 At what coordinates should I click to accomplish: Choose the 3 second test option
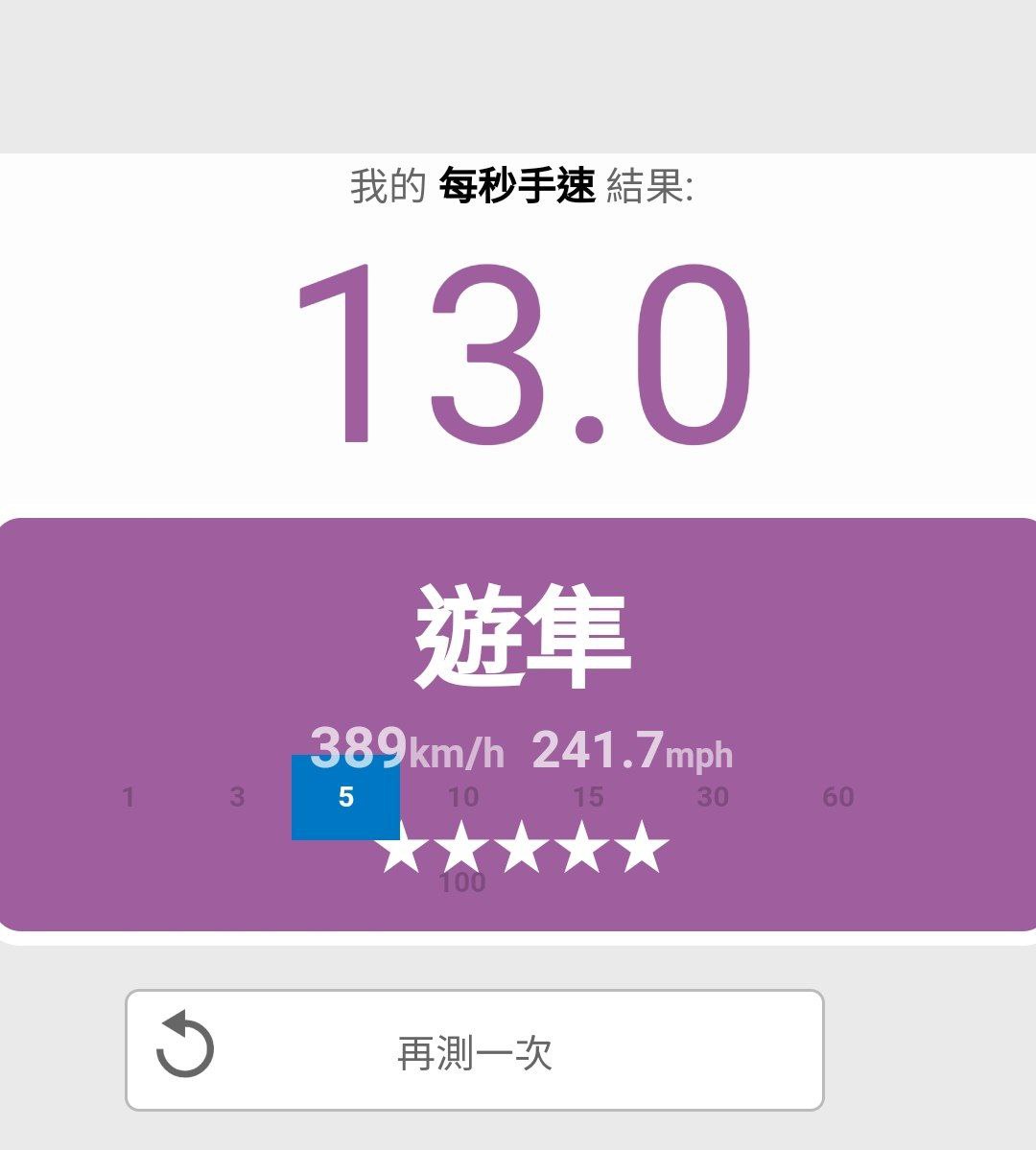pyautogui.click(x=237, y=797)
